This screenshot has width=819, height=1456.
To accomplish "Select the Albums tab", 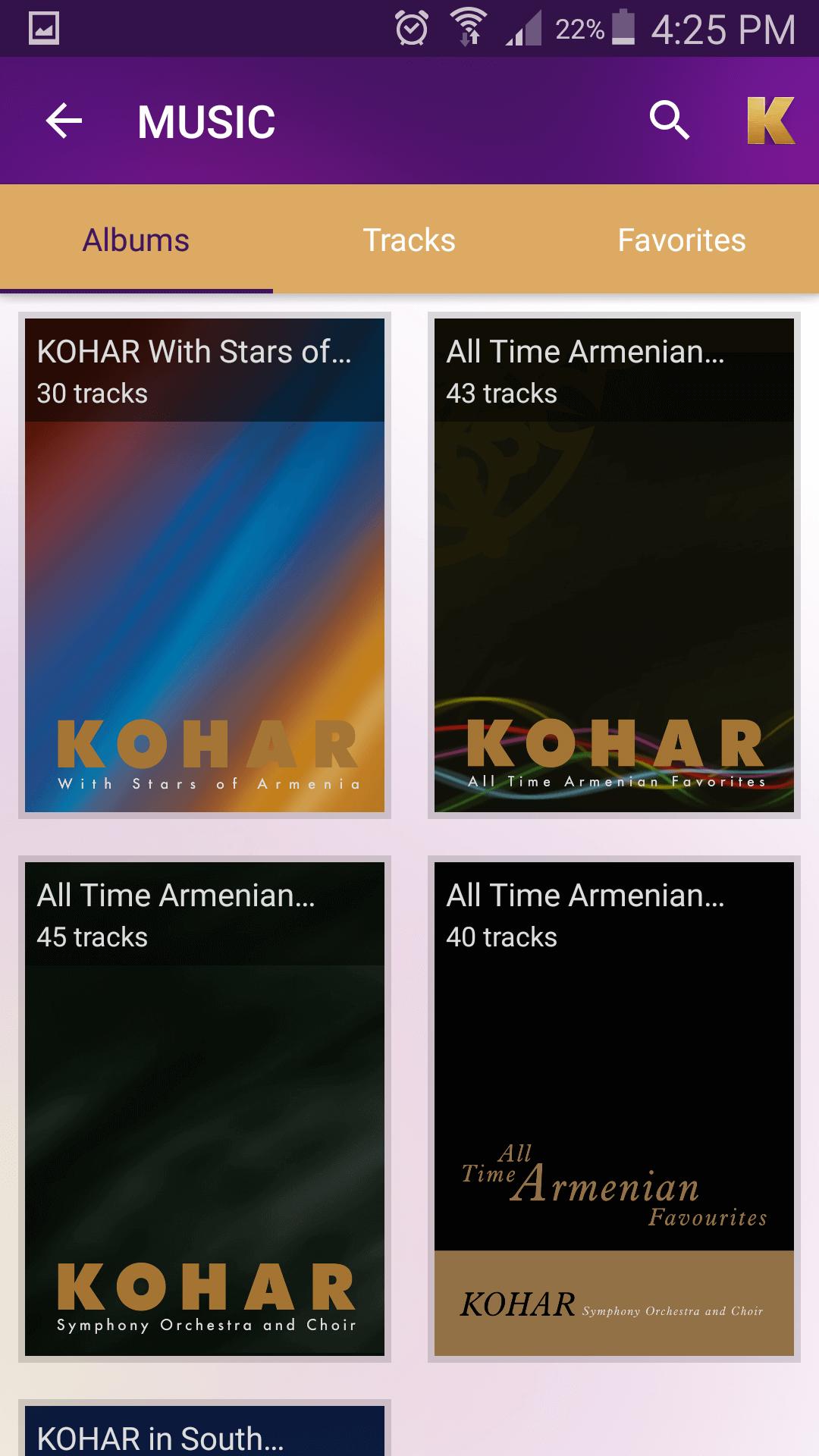I will [x=136, y=240].
